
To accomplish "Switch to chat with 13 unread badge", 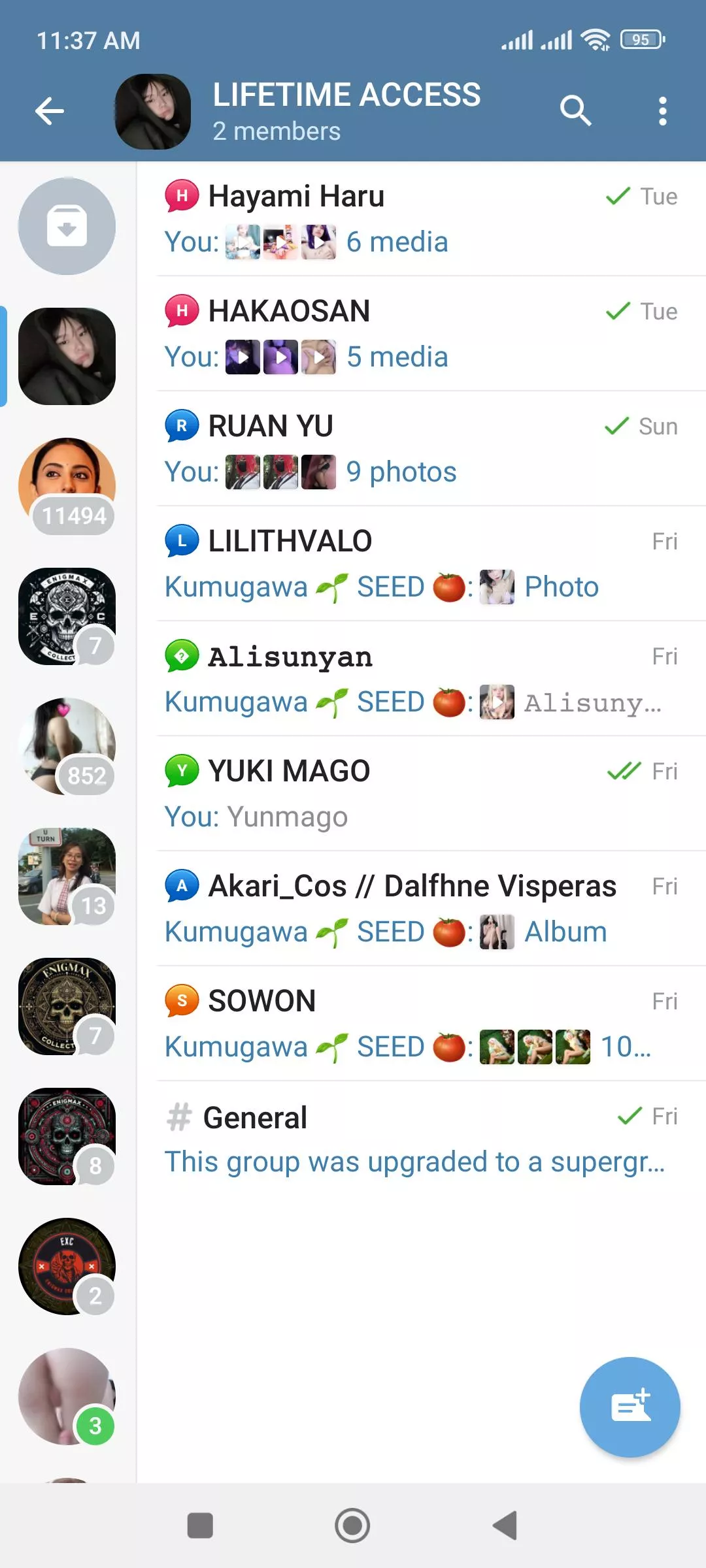I will [x=67, y=876].
